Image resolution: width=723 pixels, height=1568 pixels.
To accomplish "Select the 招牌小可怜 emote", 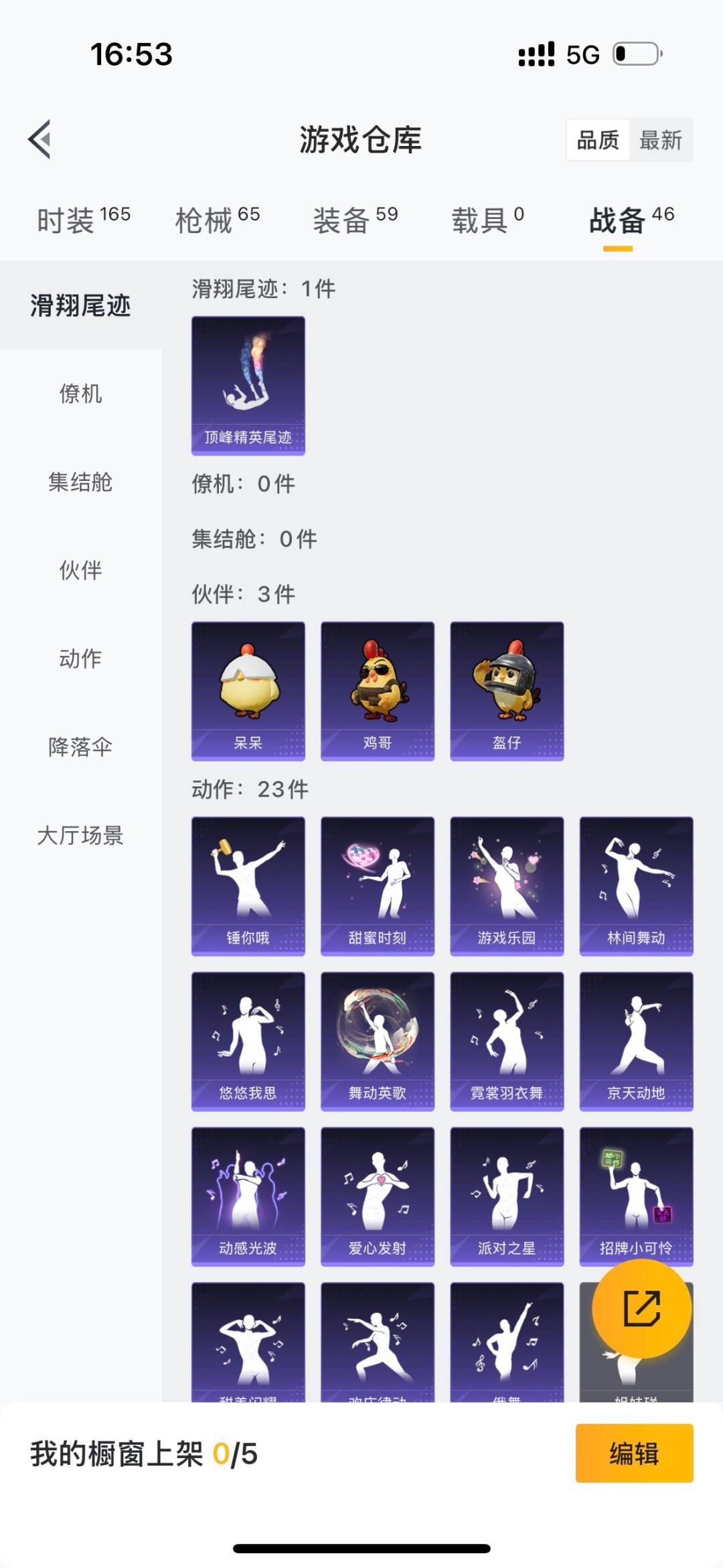I will (636, 1199).
